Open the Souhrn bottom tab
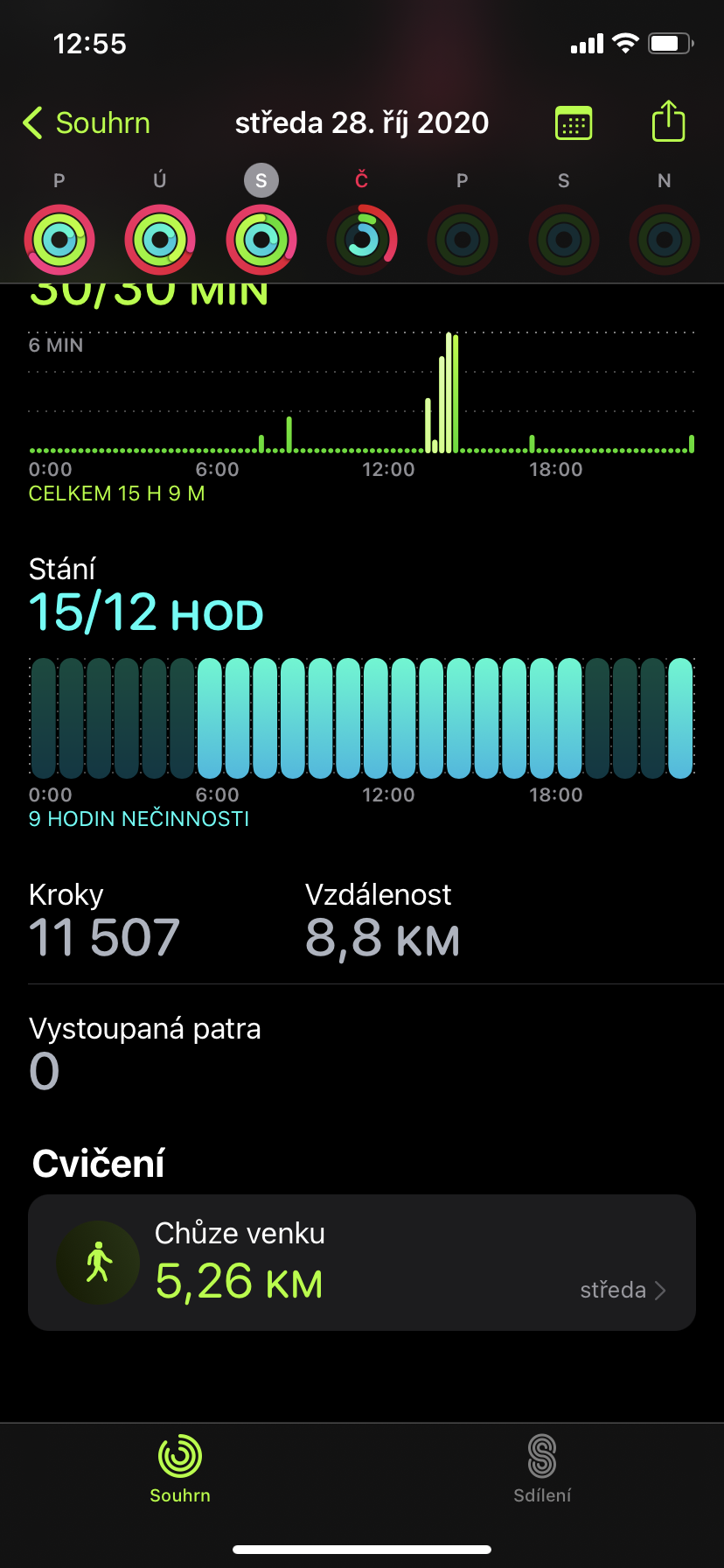Viewport: 724px width, 1568px height. coord(180,1469)
